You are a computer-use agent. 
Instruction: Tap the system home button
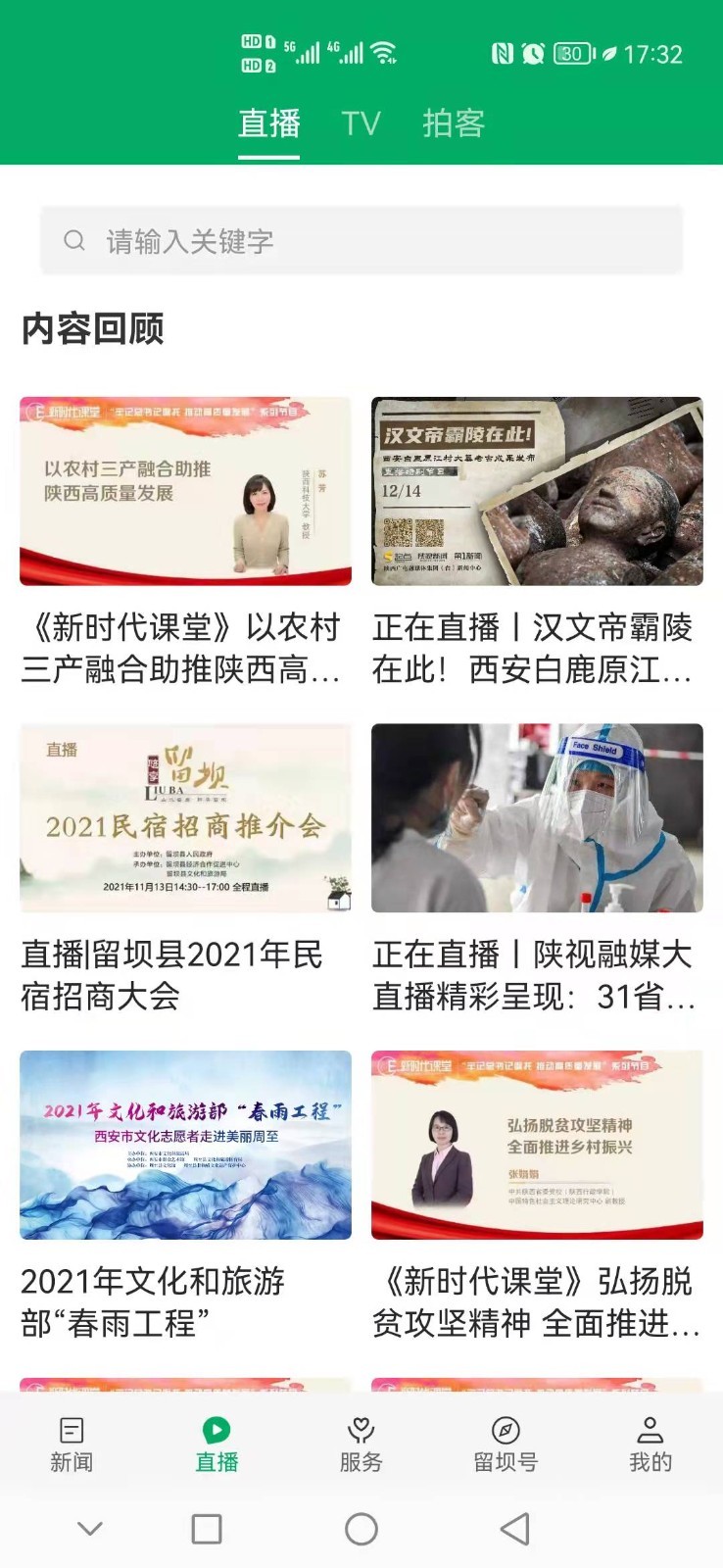(x=361, y=1529)
